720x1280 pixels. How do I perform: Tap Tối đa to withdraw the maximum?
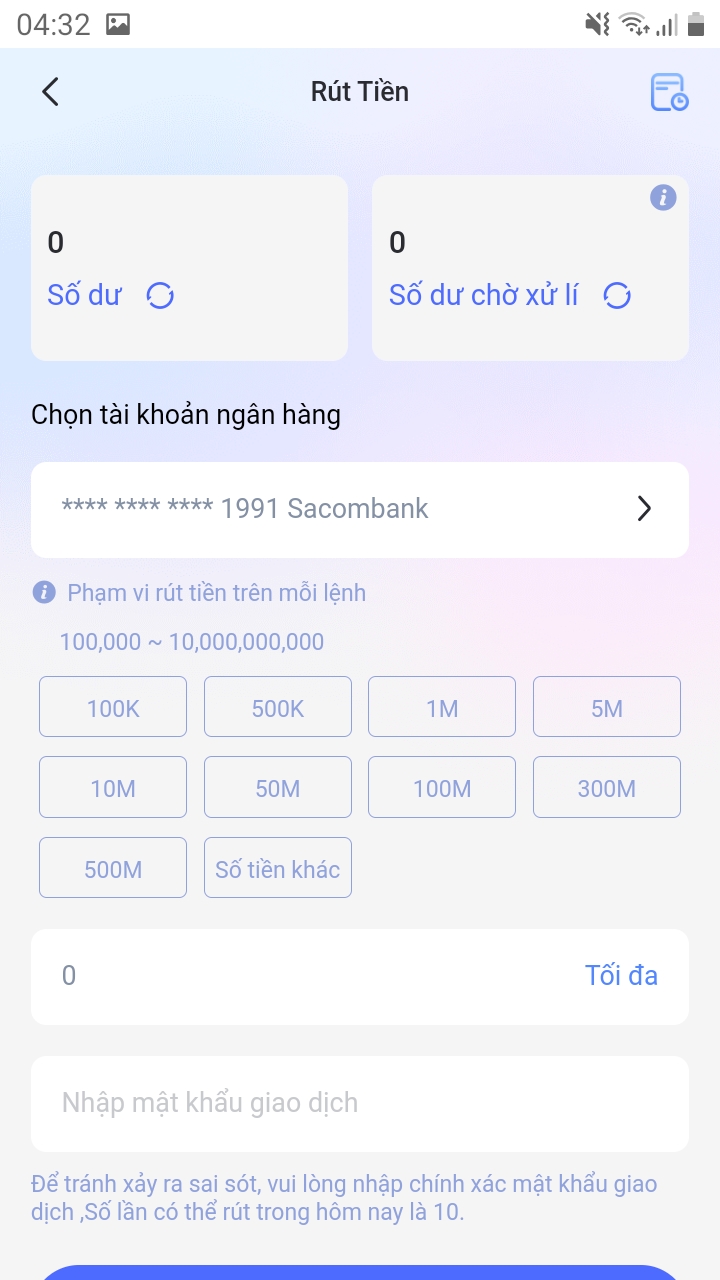coord(621,976)
